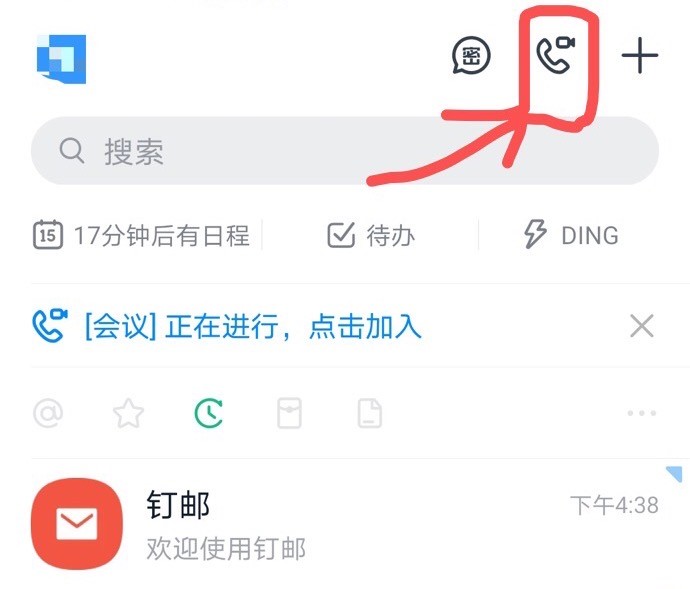Open the DING shortcut
Screen dimensions: 690x589
[x=571, y=236]
